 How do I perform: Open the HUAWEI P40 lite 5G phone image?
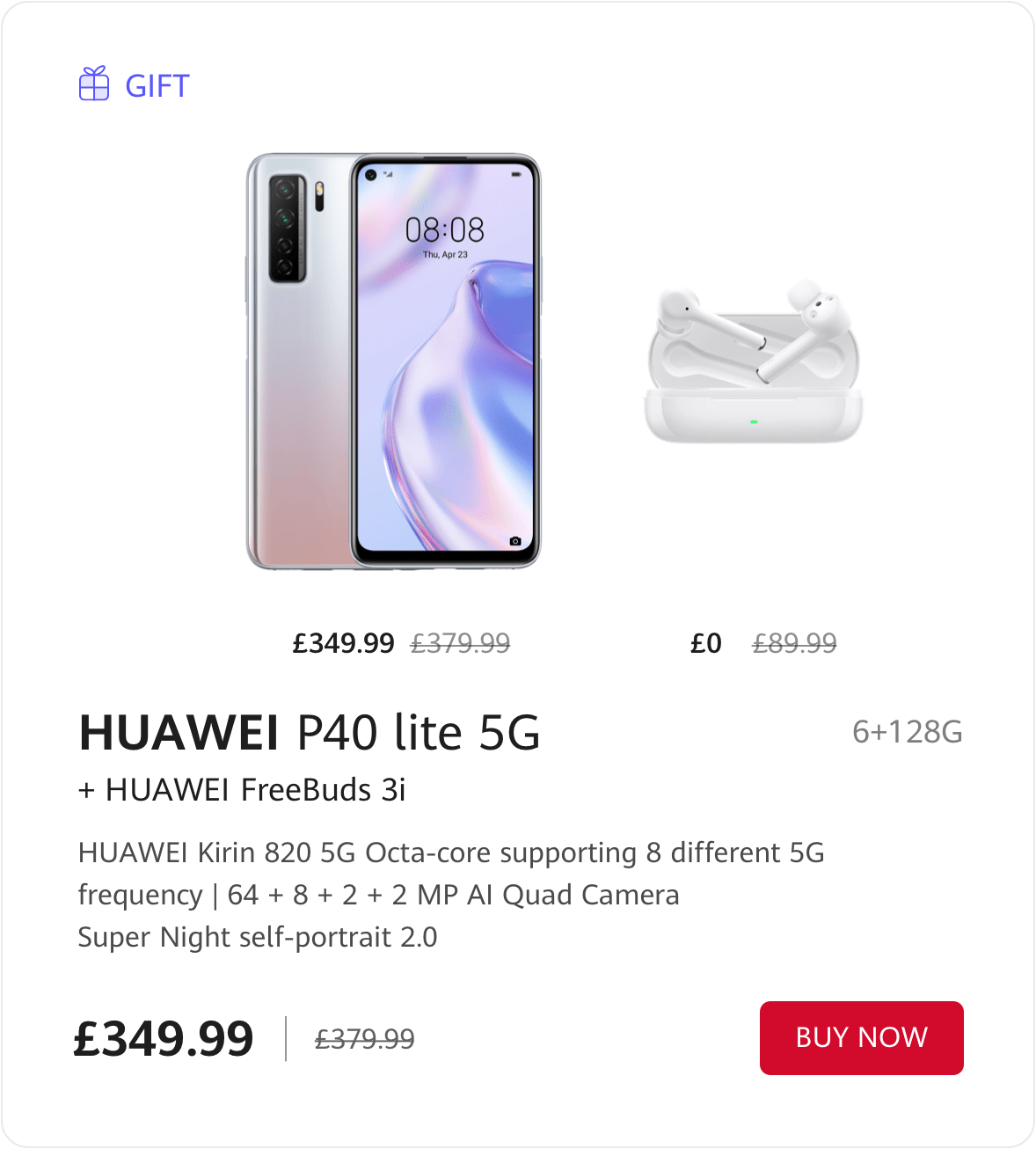(x=393, y=361)
